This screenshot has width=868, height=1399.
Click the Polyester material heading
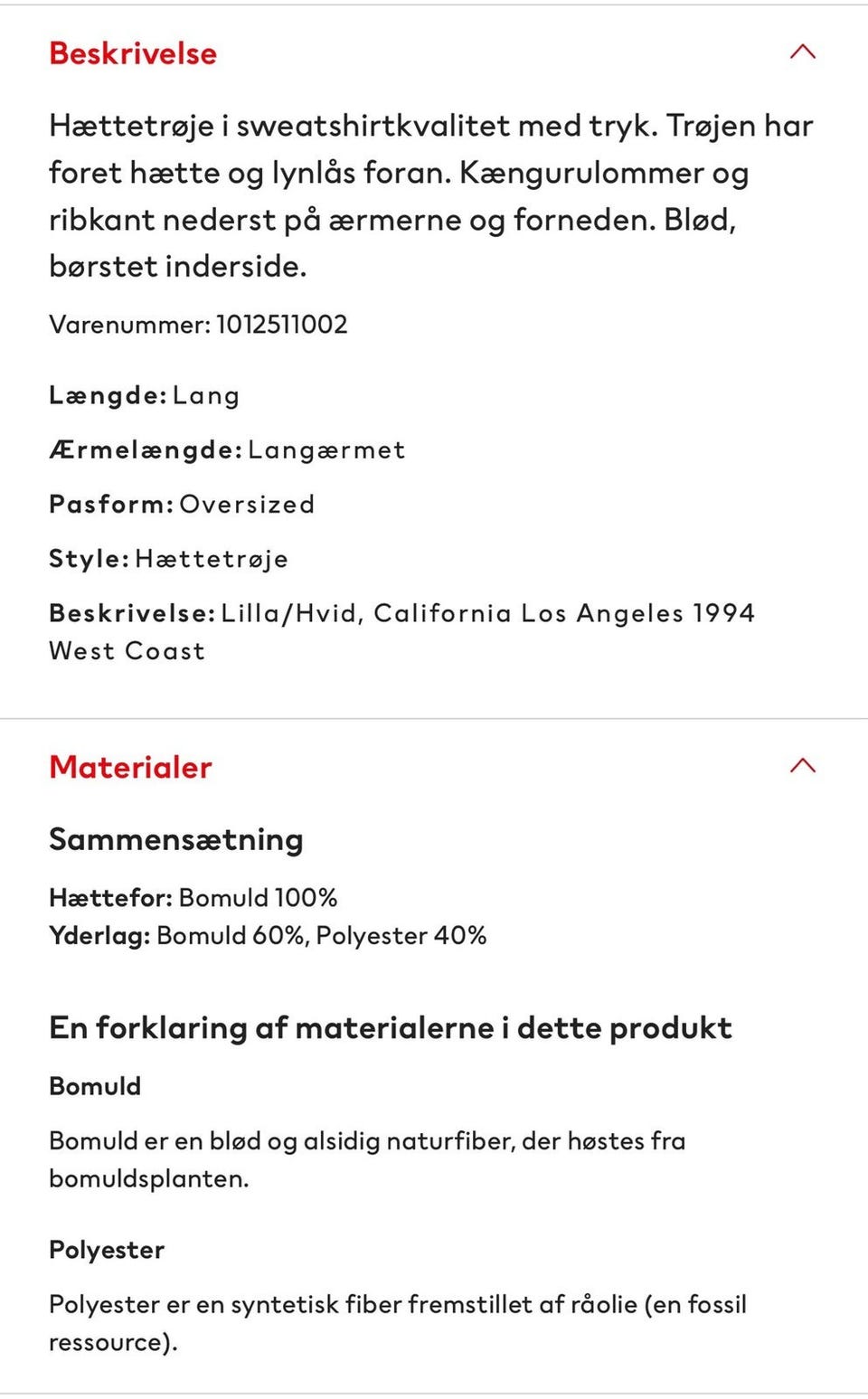point(107,1251)
